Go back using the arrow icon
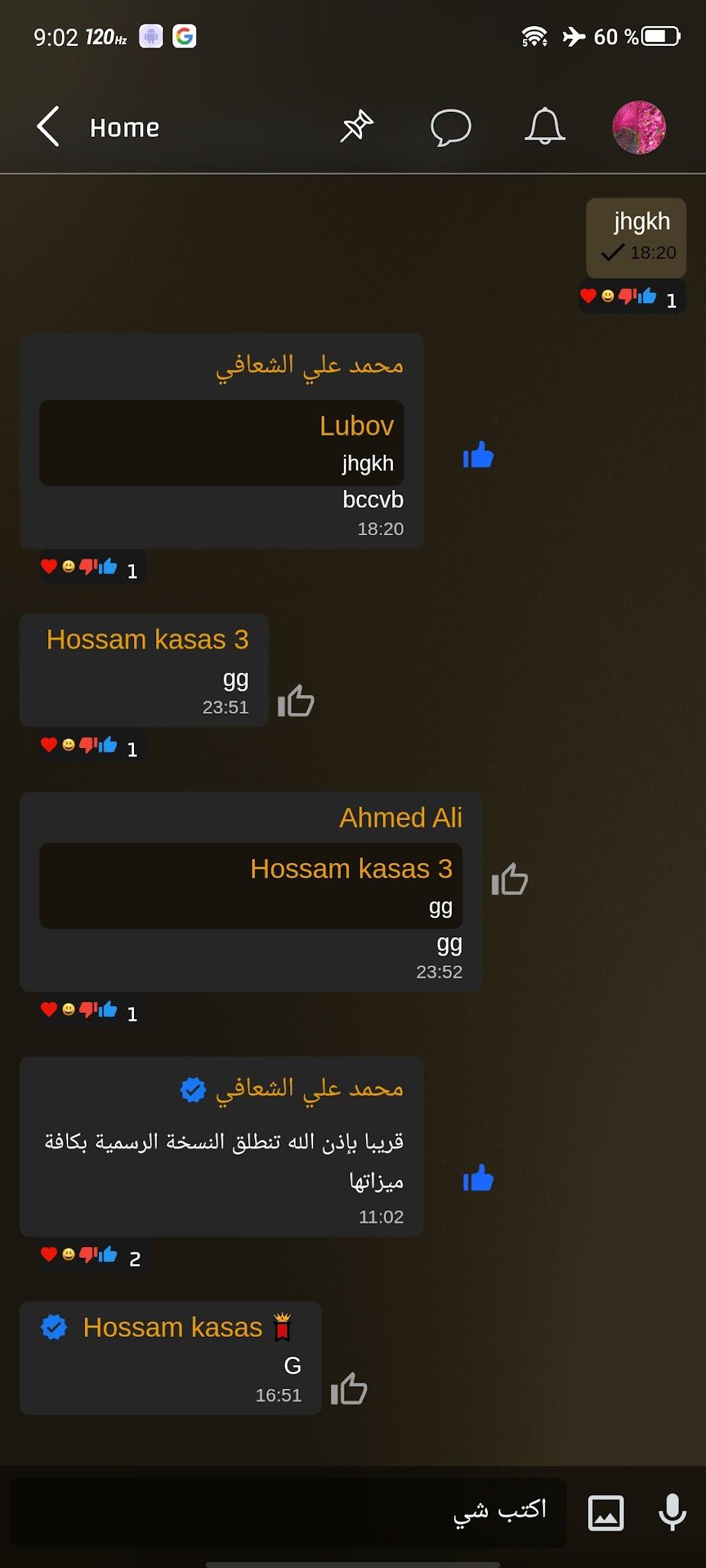Screen dimensions: 706x1568 pyautogui.click(x=49, y=127)
